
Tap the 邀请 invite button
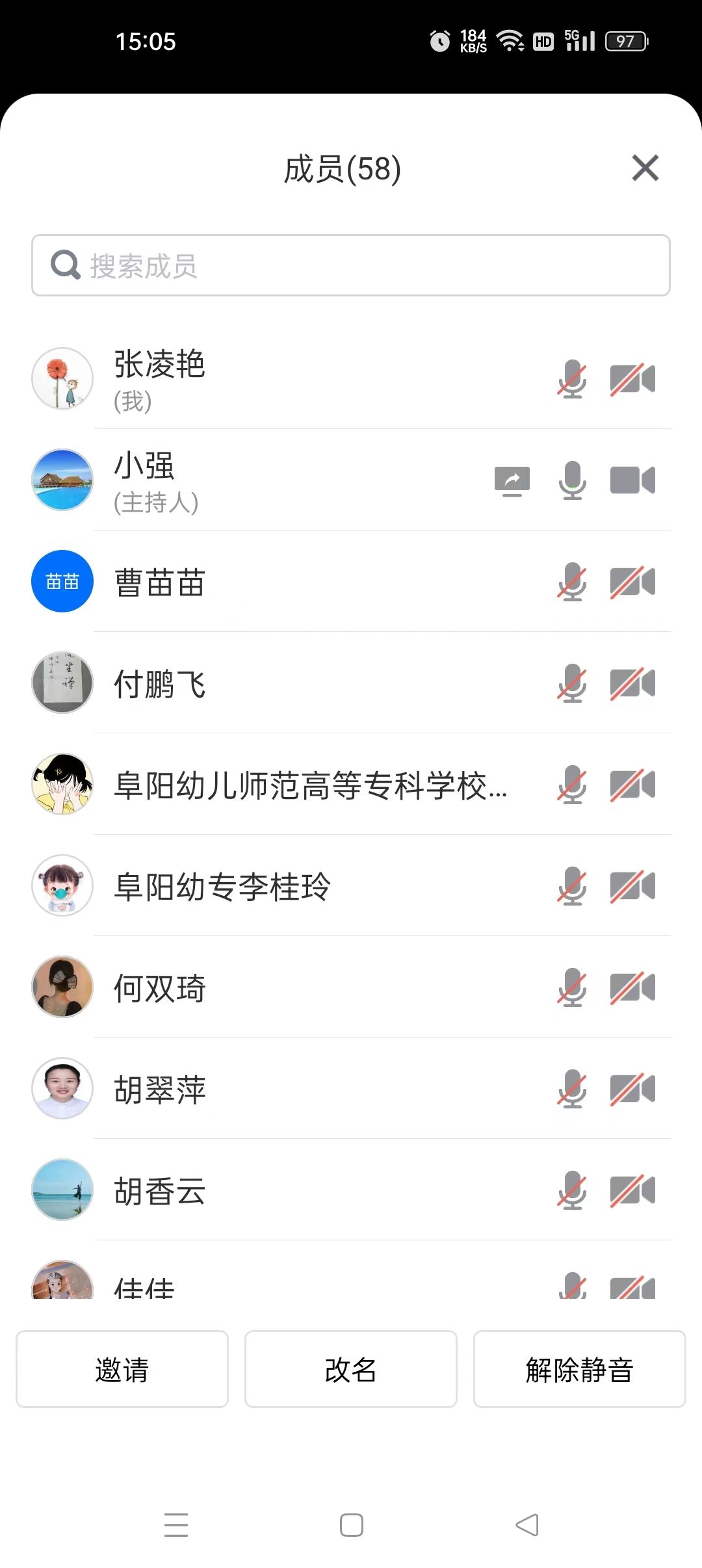122,1369
